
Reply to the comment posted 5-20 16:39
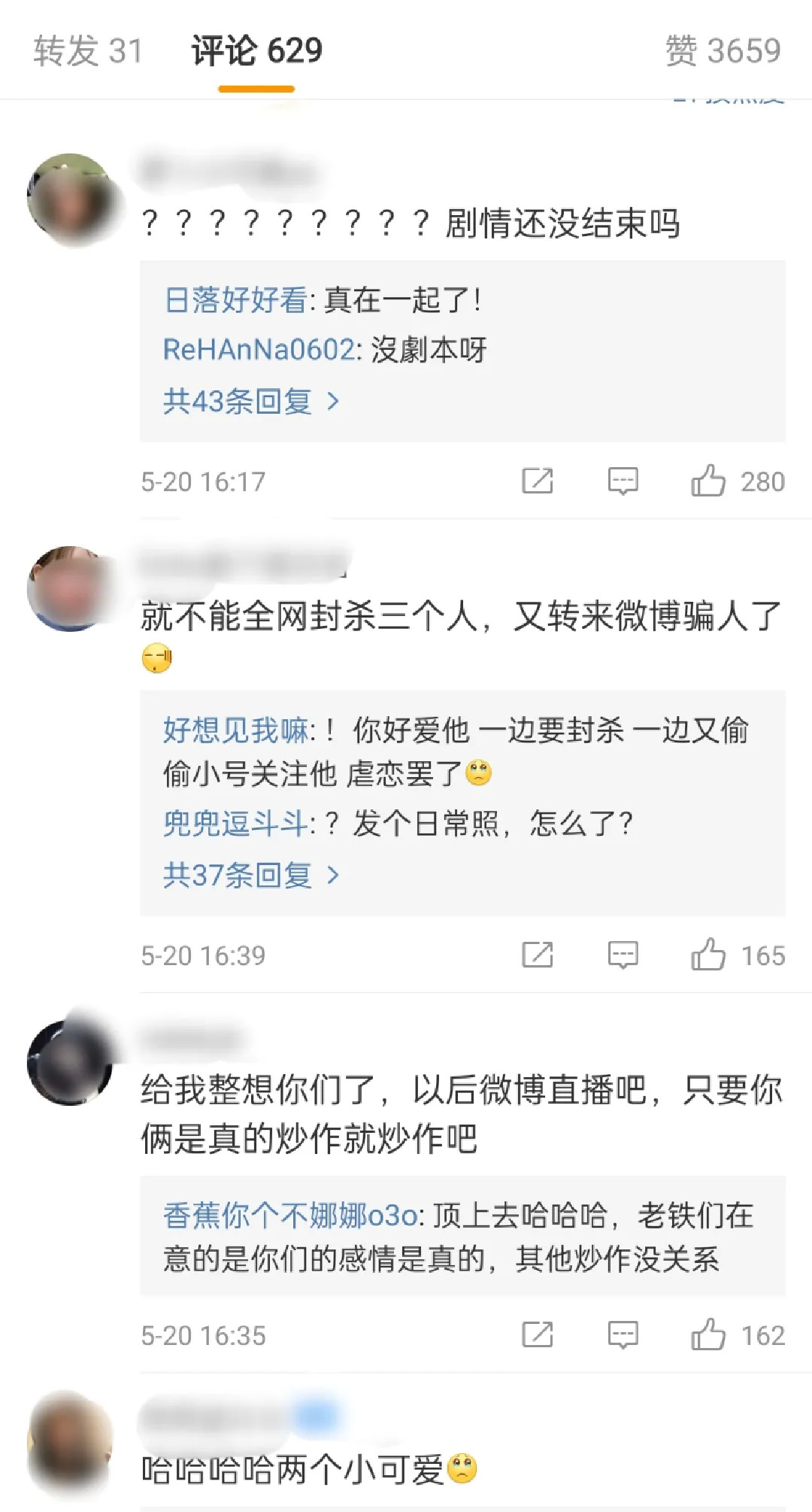coord(623,955)
